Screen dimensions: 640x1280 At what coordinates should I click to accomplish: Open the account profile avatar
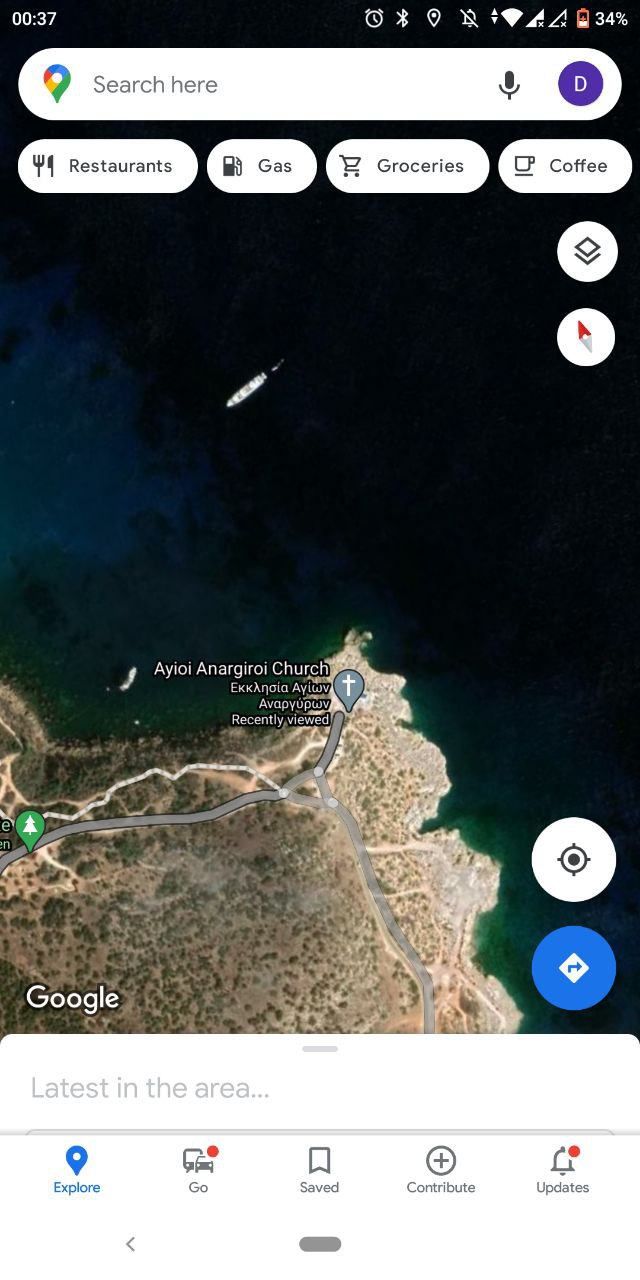coord(580,85)
